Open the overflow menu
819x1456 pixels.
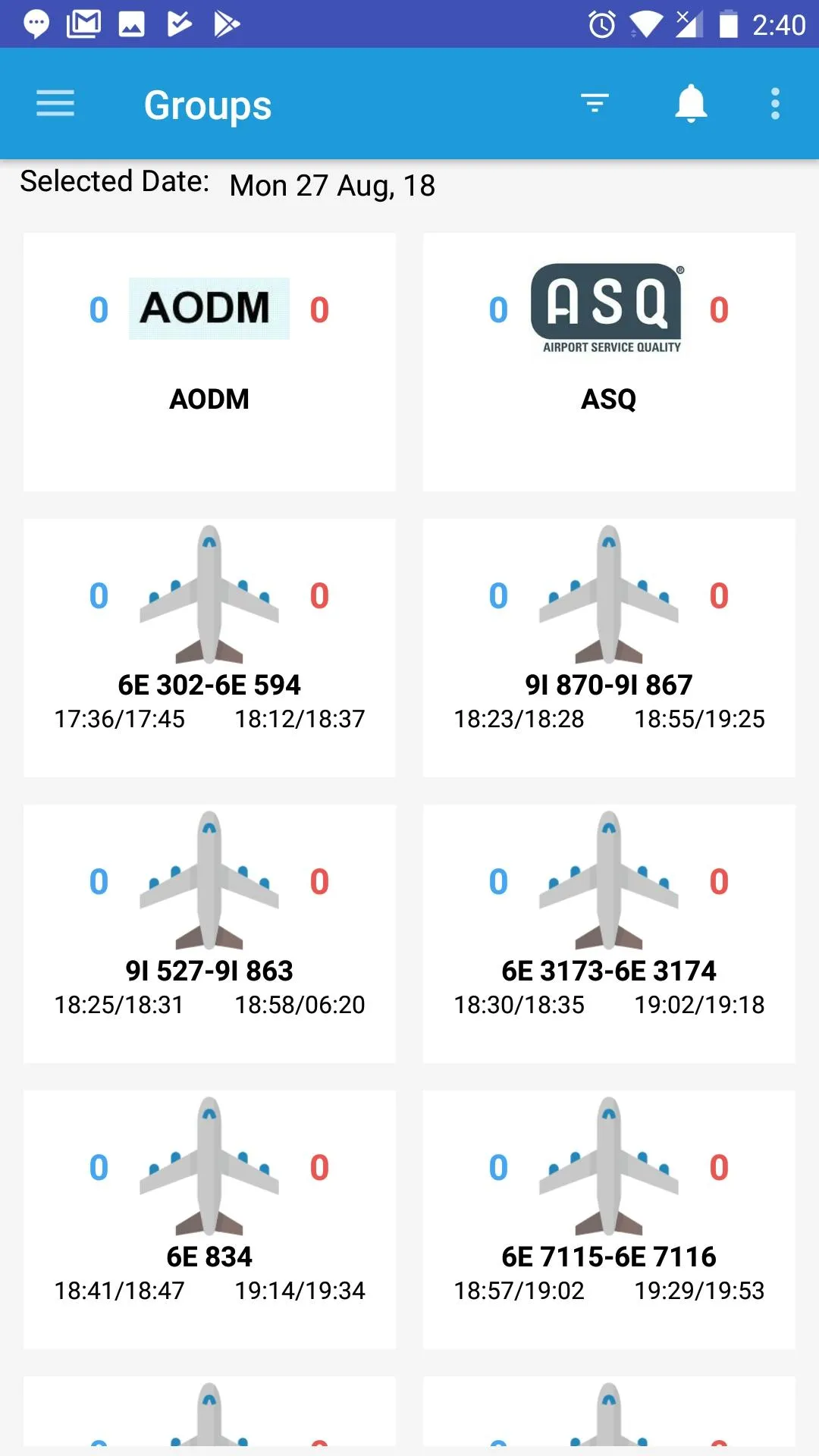pos(775,103)
